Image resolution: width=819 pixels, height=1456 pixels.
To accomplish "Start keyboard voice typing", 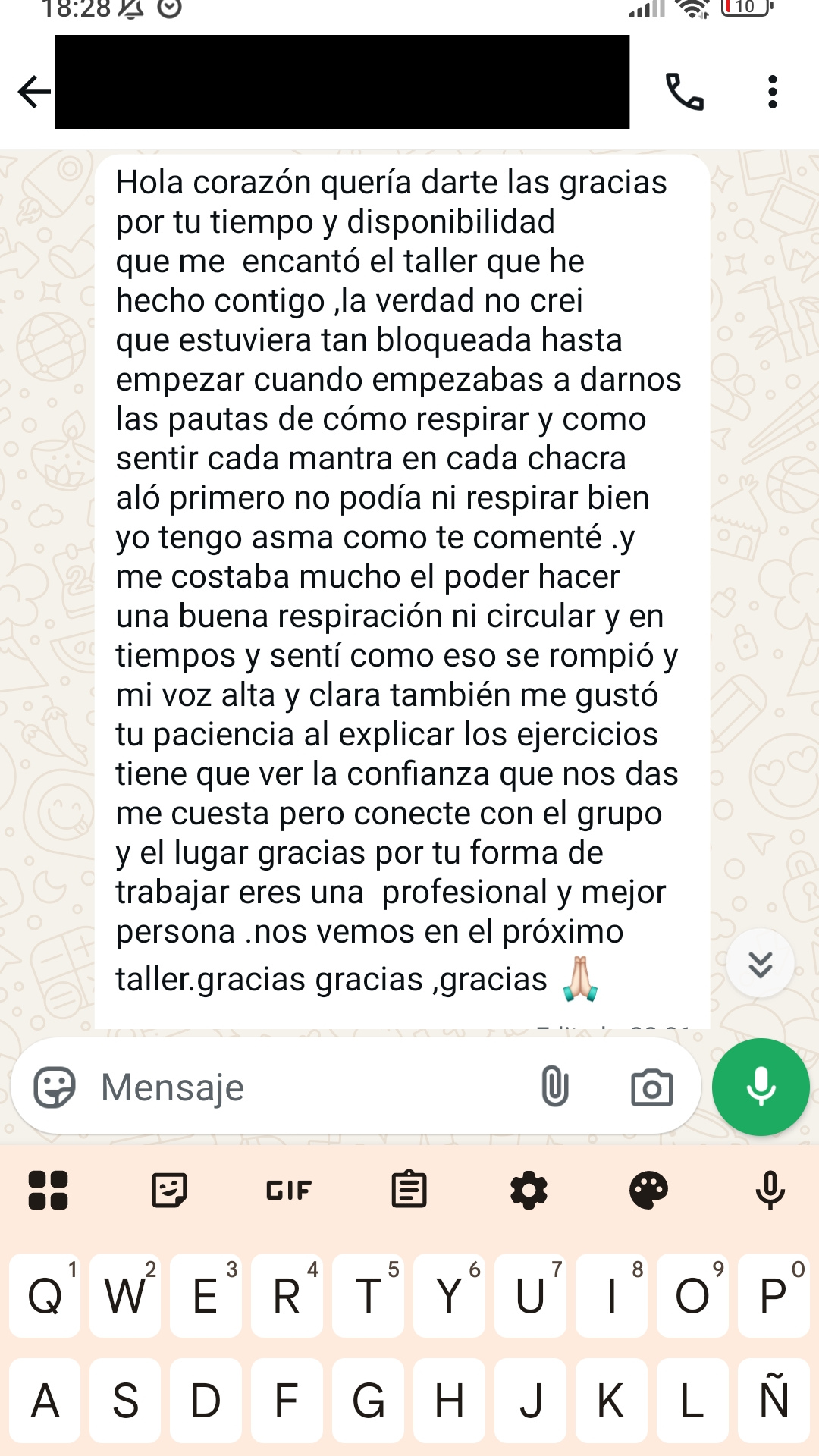I will click(x=770, y=1190).
